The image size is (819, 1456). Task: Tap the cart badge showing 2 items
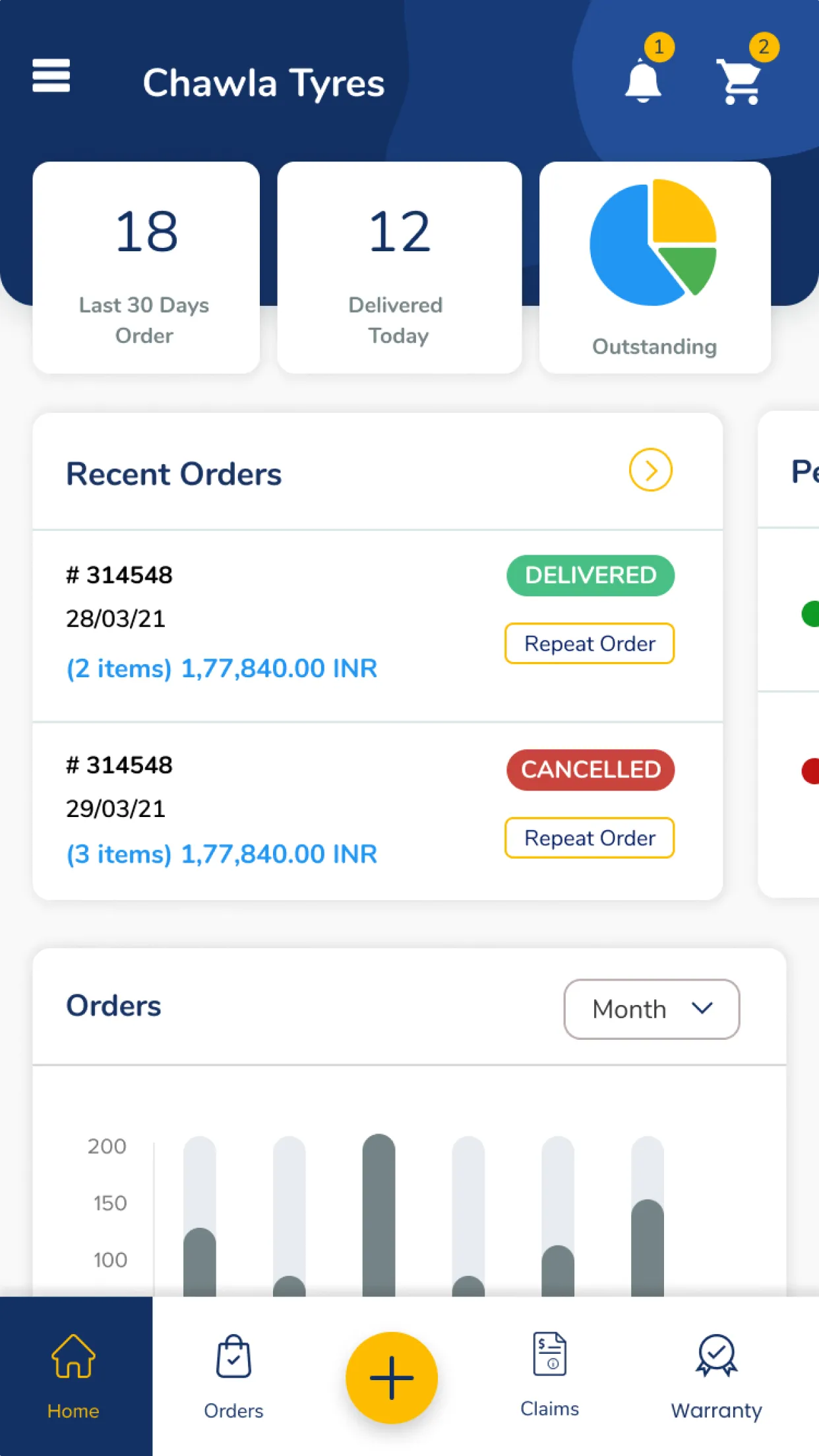click(x=764, y=46)
